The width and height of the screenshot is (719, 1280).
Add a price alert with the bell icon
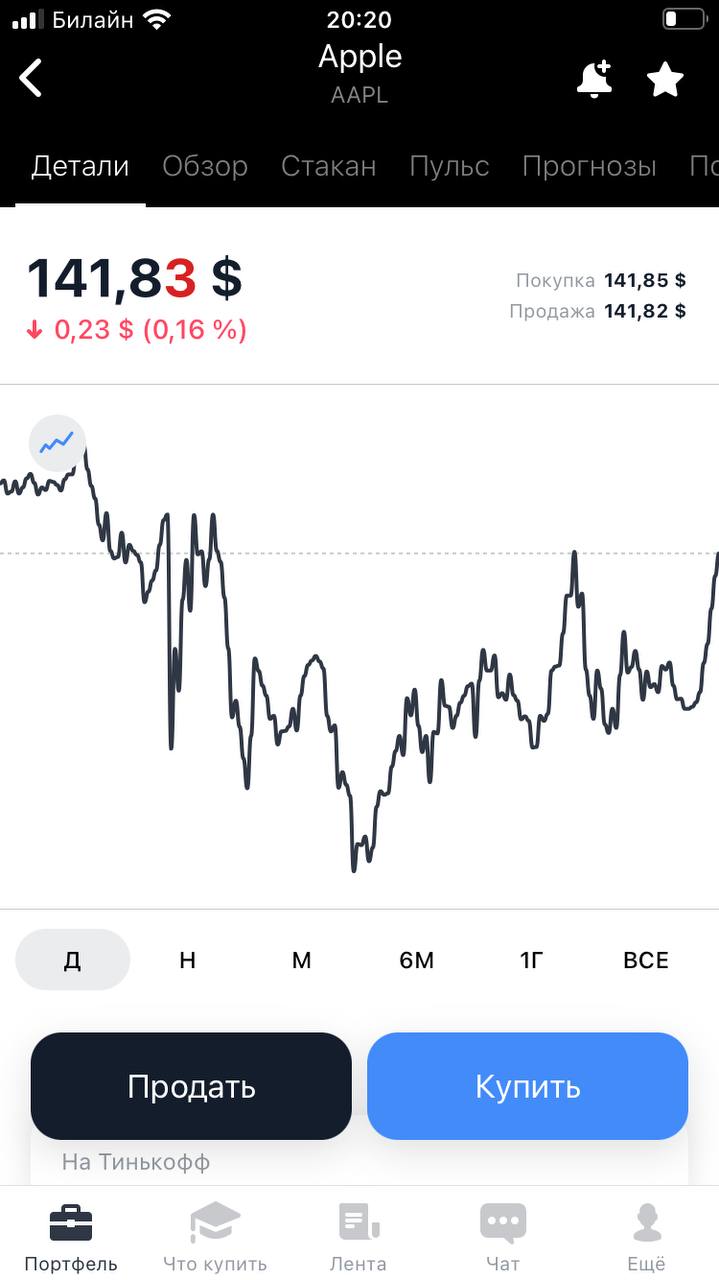(595, 79)
